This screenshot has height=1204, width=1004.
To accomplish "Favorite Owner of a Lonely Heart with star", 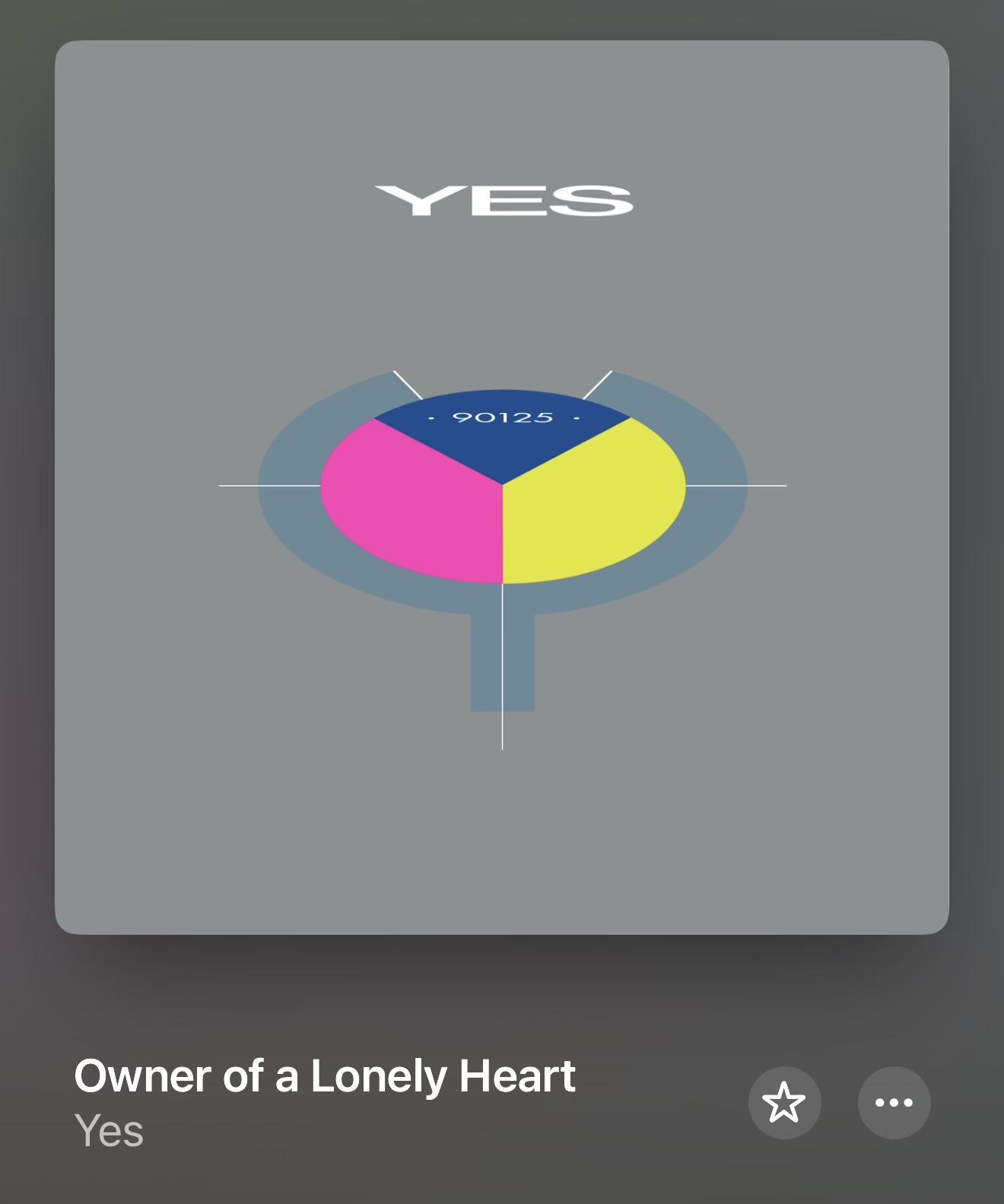I will pyautogui.click(x=784, y=1103).
